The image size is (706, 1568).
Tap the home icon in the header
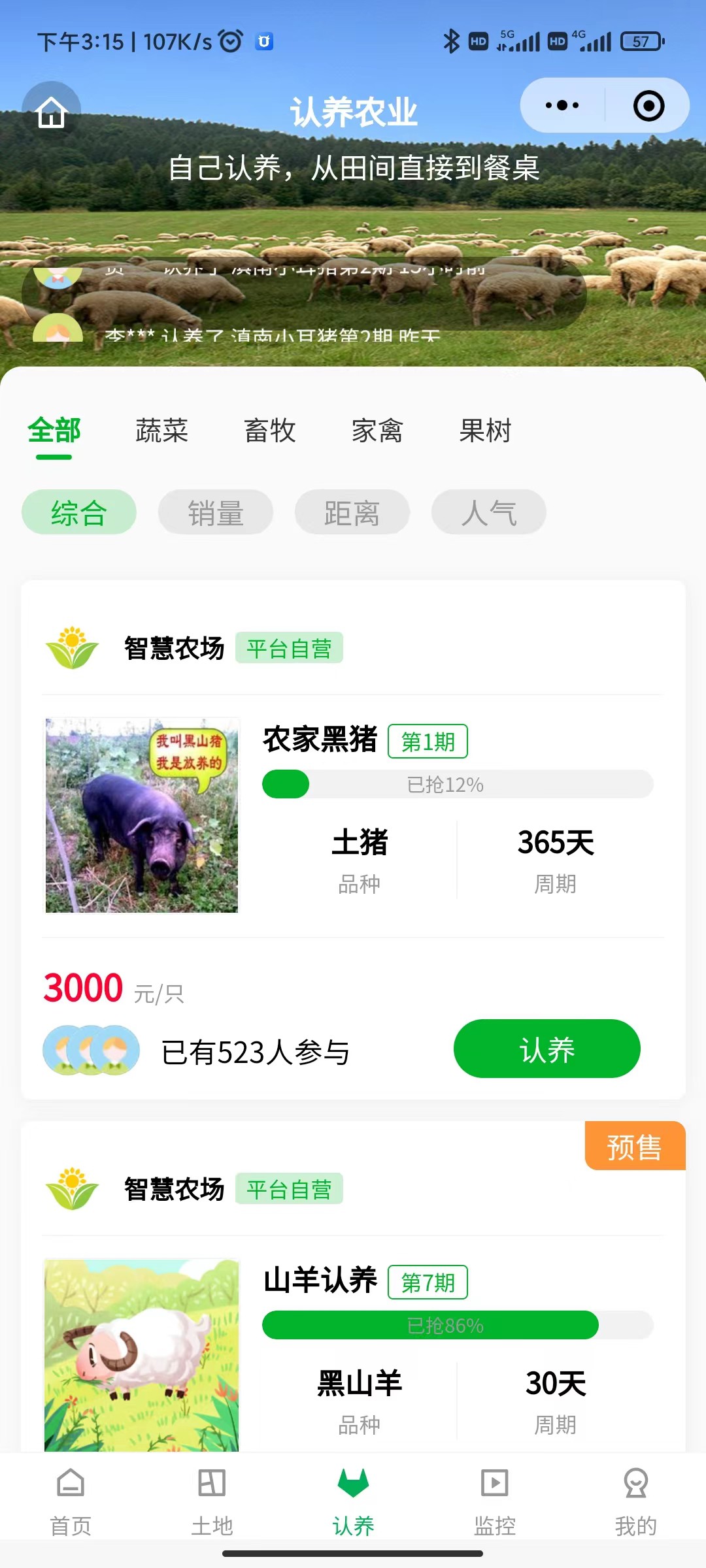point(52,112)
